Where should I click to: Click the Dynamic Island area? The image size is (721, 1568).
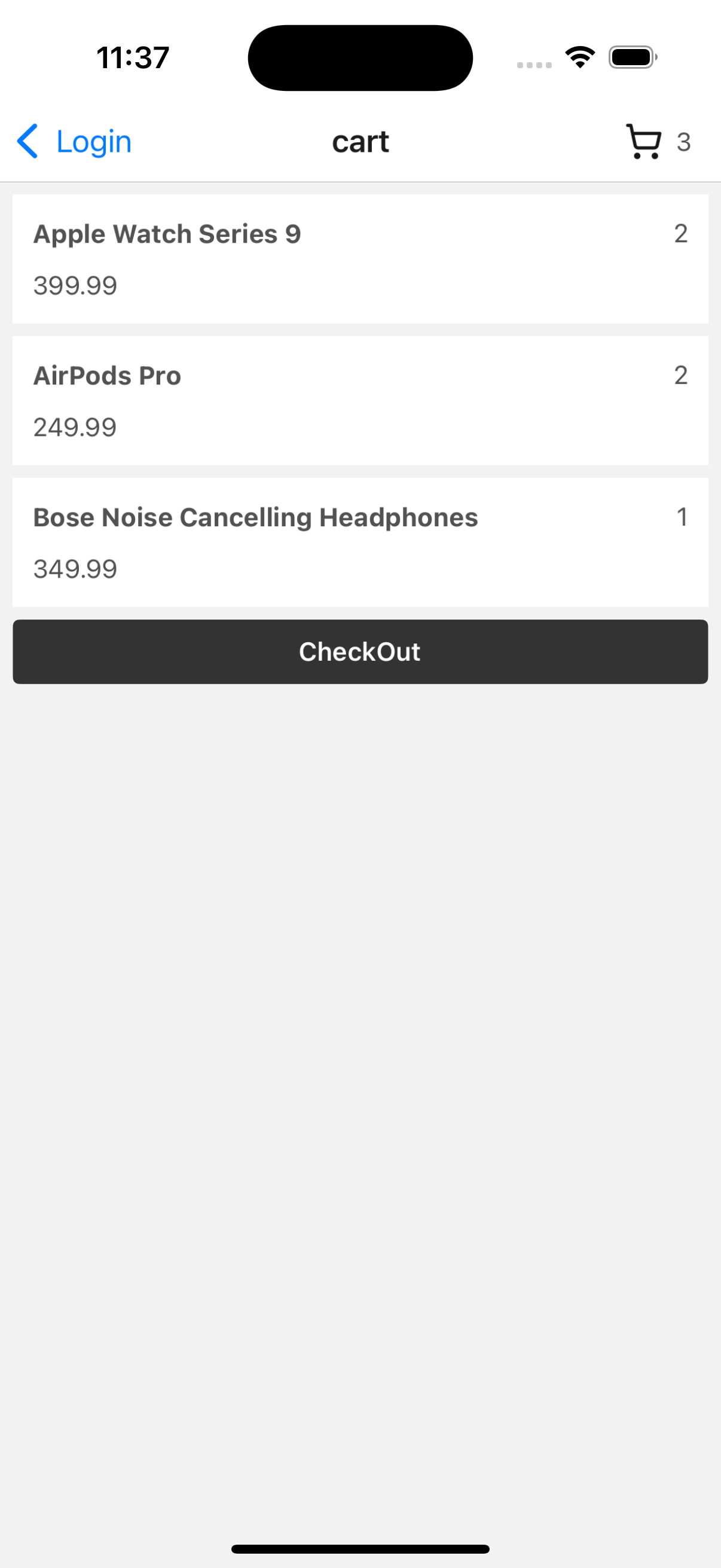pos(360,57)
